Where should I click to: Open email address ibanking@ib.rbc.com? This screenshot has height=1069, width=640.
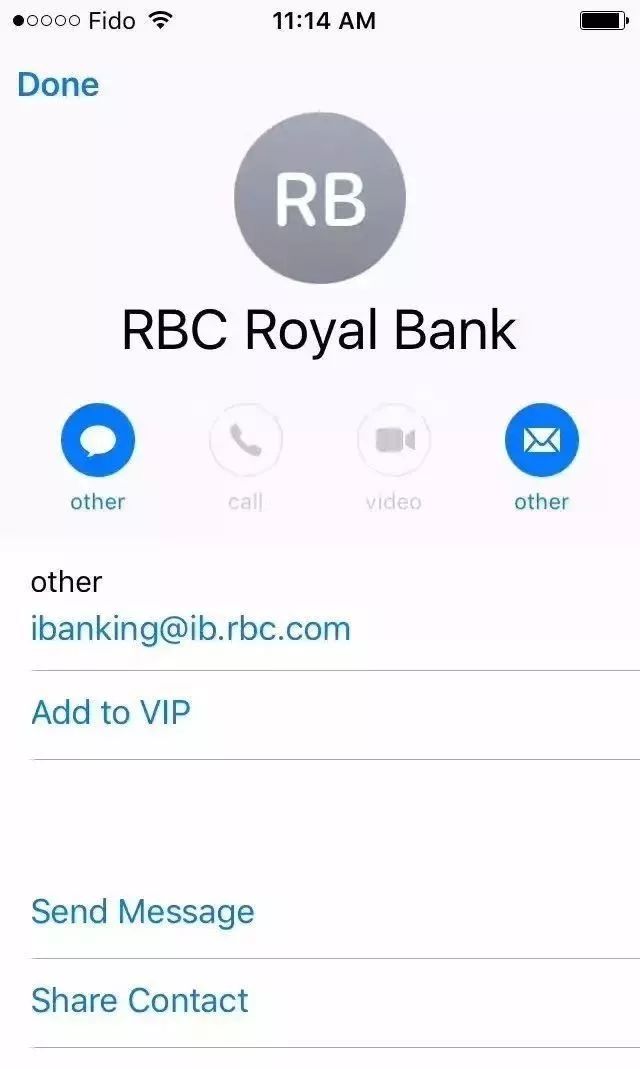191,629
